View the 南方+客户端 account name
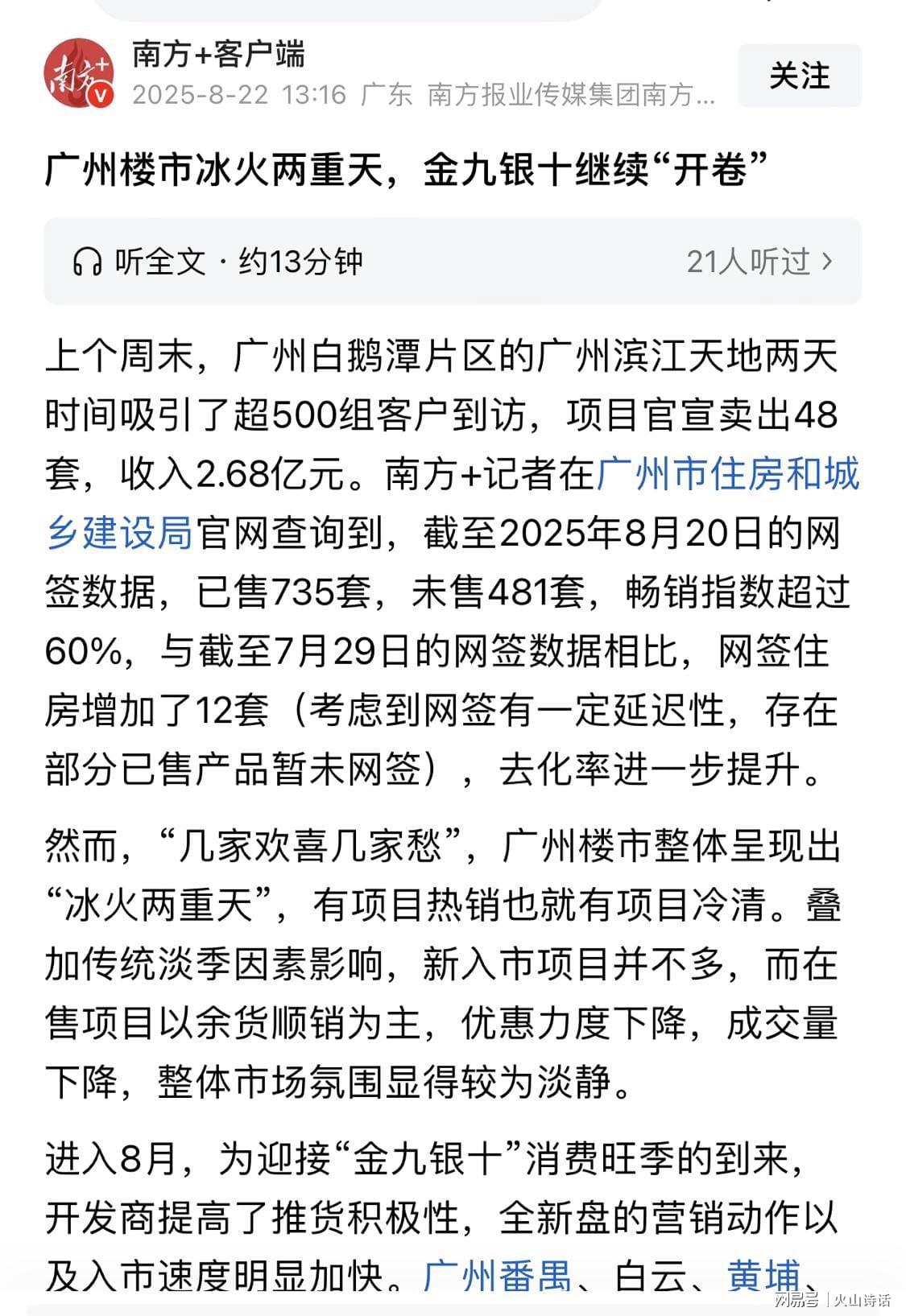The height and width of the screenshot is (1316, 906). pos(219,54)
